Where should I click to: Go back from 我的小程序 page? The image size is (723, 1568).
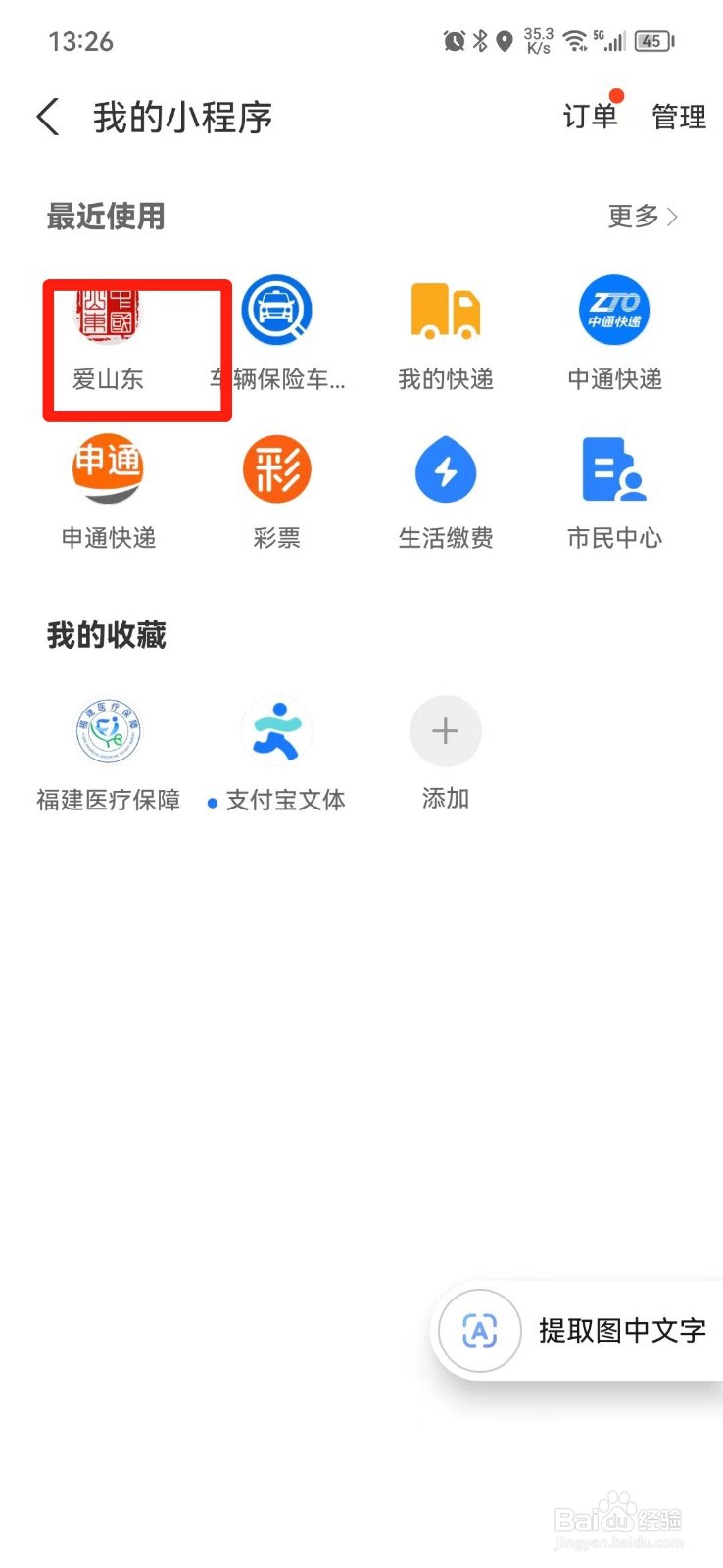tap(48, 117)
